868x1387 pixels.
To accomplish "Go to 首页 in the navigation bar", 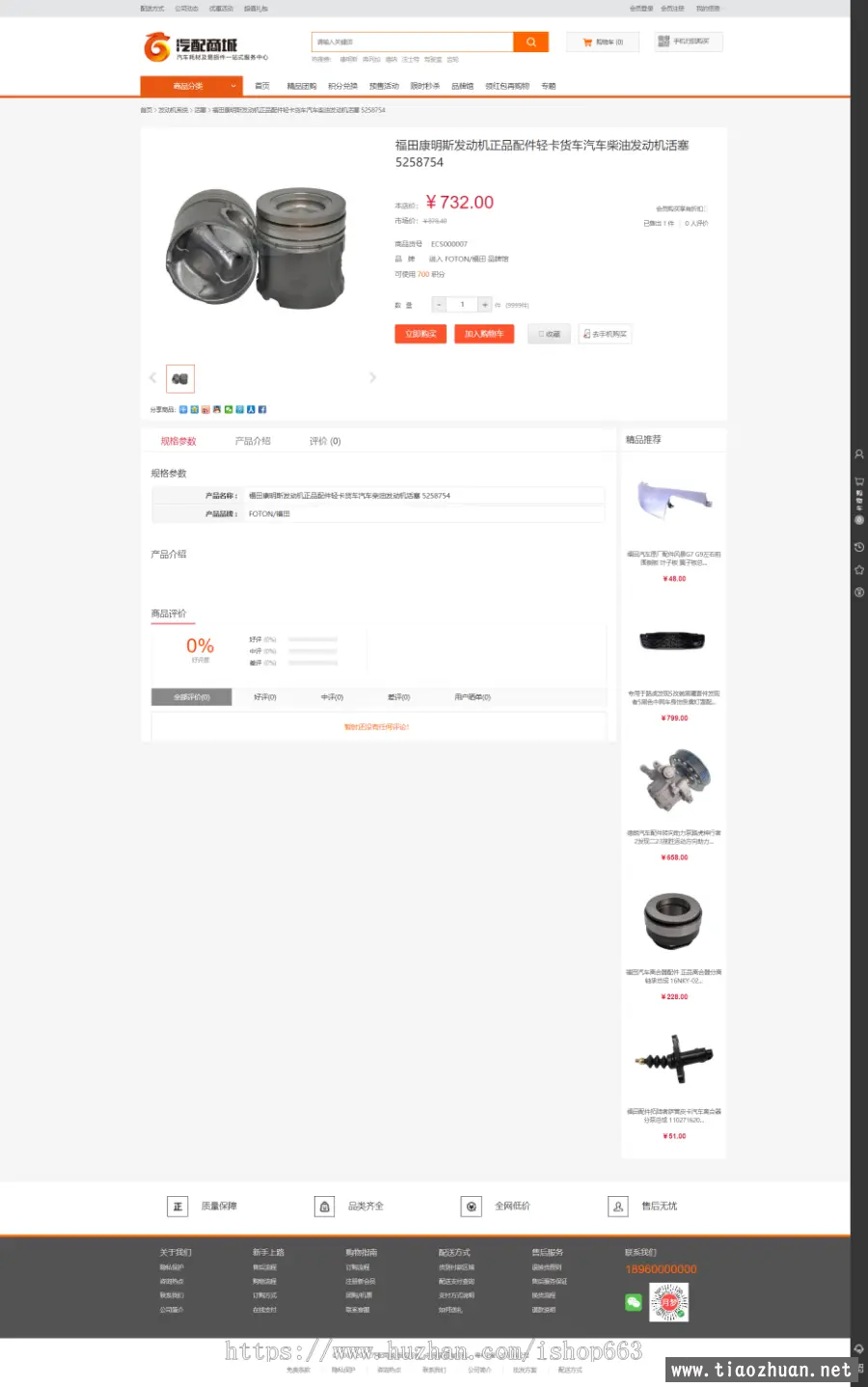I will pyautogui.click(x=262, y=86).
